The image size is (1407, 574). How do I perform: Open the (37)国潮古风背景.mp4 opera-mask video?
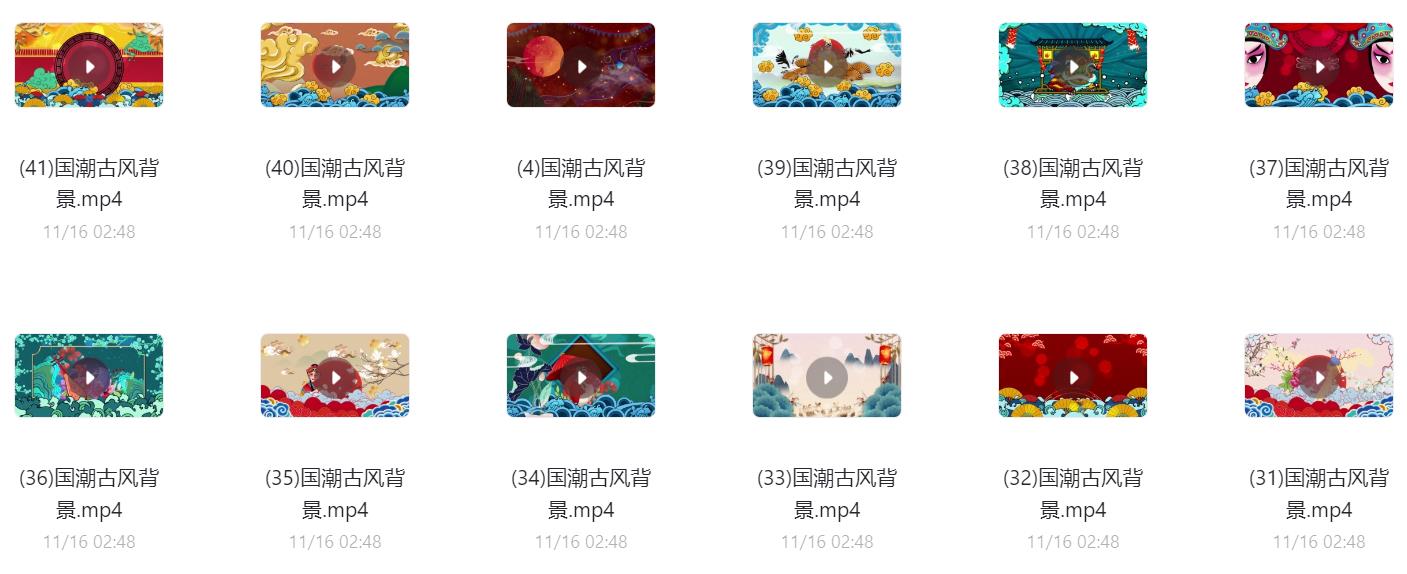pyautogui.click(x=1319, y=66)
